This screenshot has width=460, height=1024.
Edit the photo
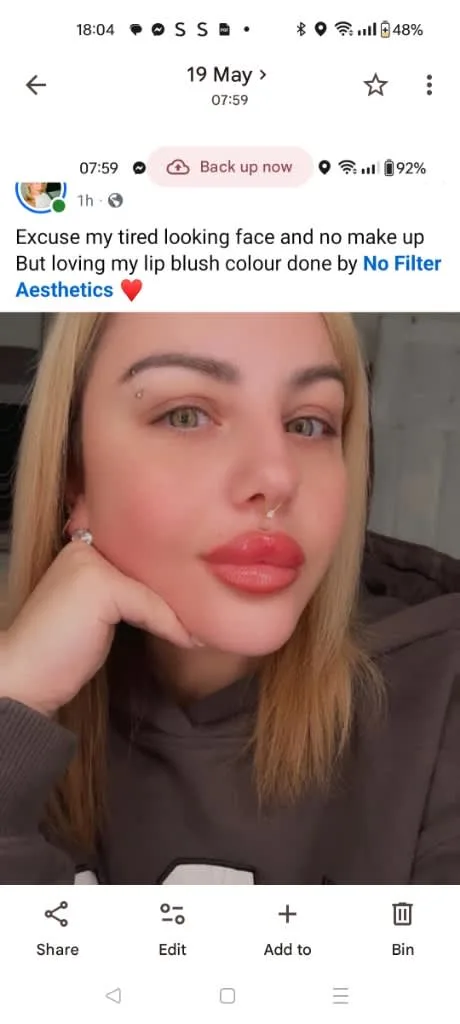click(172, 929)
